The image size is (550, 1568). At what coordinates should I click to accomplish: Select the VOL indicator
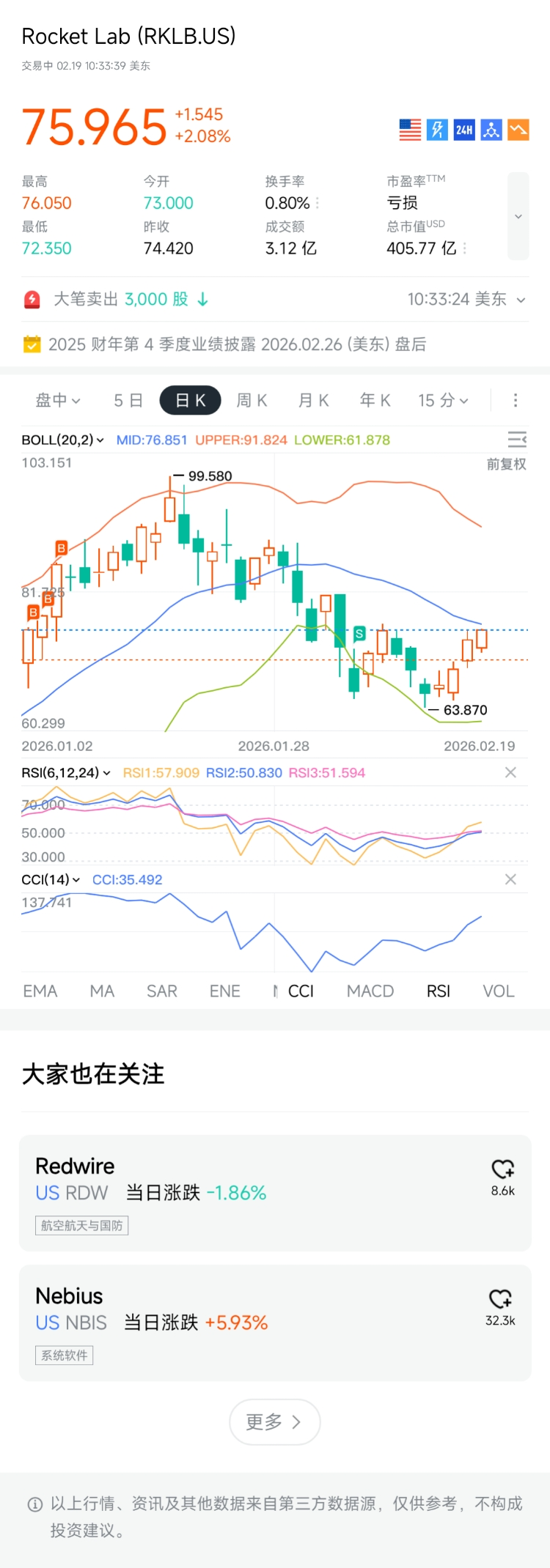[x=498, y=991]
